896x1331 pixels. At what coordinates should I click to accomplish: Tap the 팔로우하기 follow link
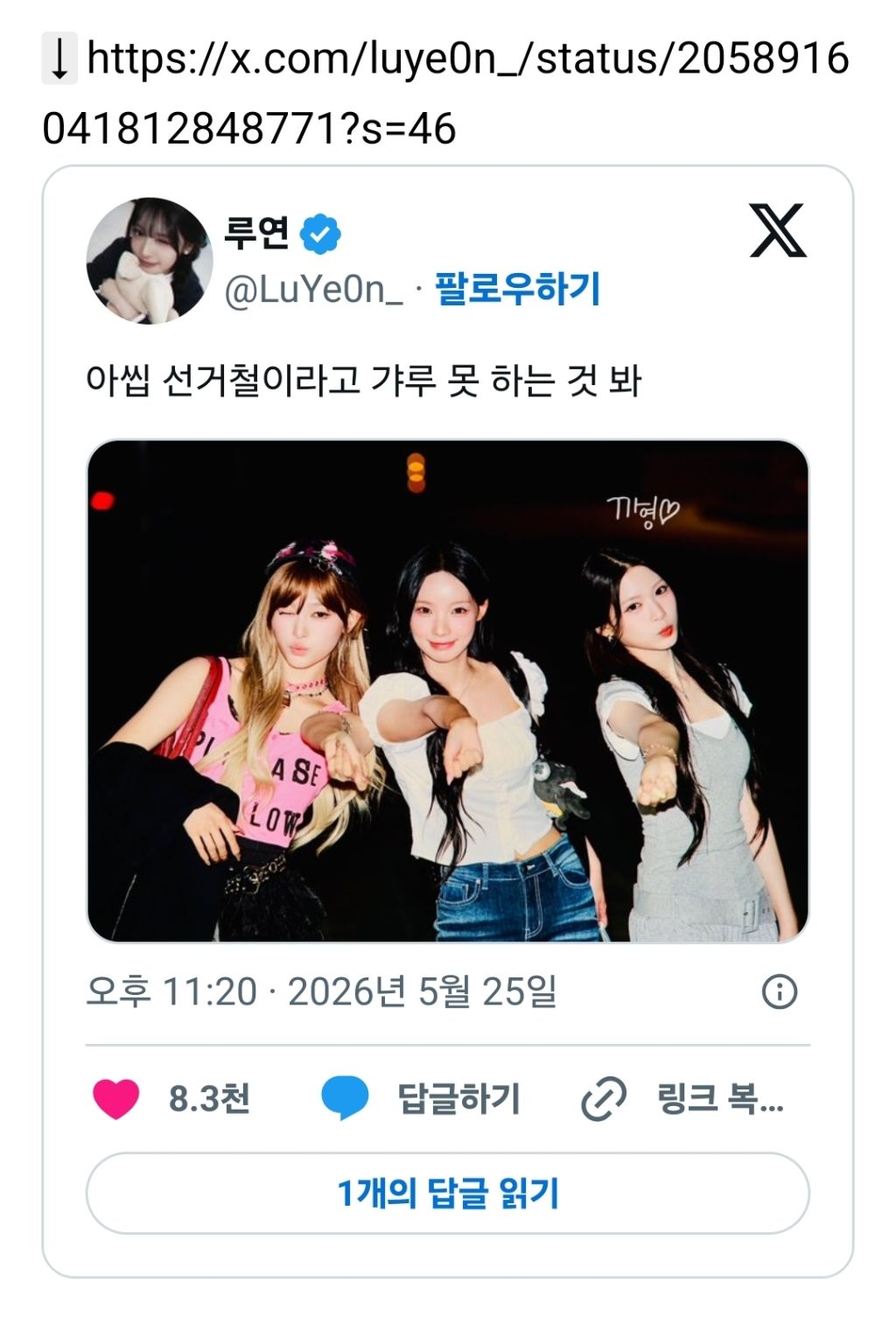tap(518, 289)
